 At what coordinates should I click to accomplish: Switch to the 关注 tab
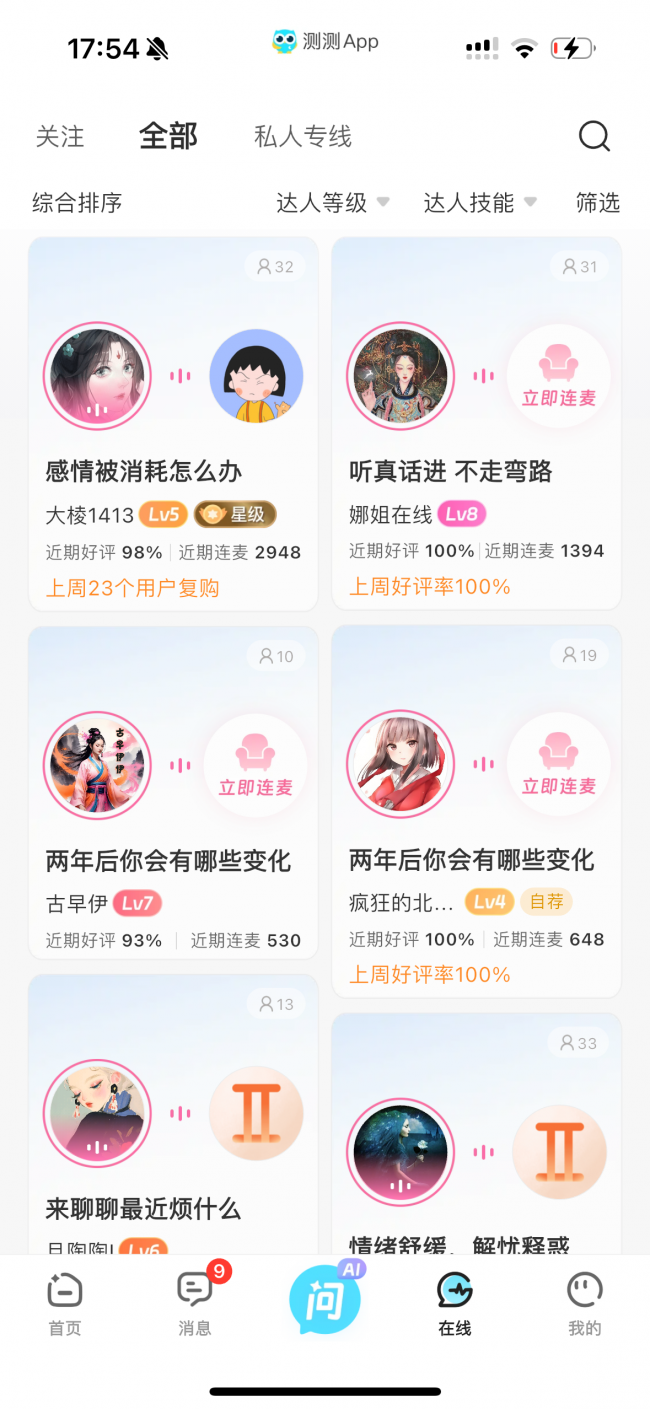click(60, 137)
